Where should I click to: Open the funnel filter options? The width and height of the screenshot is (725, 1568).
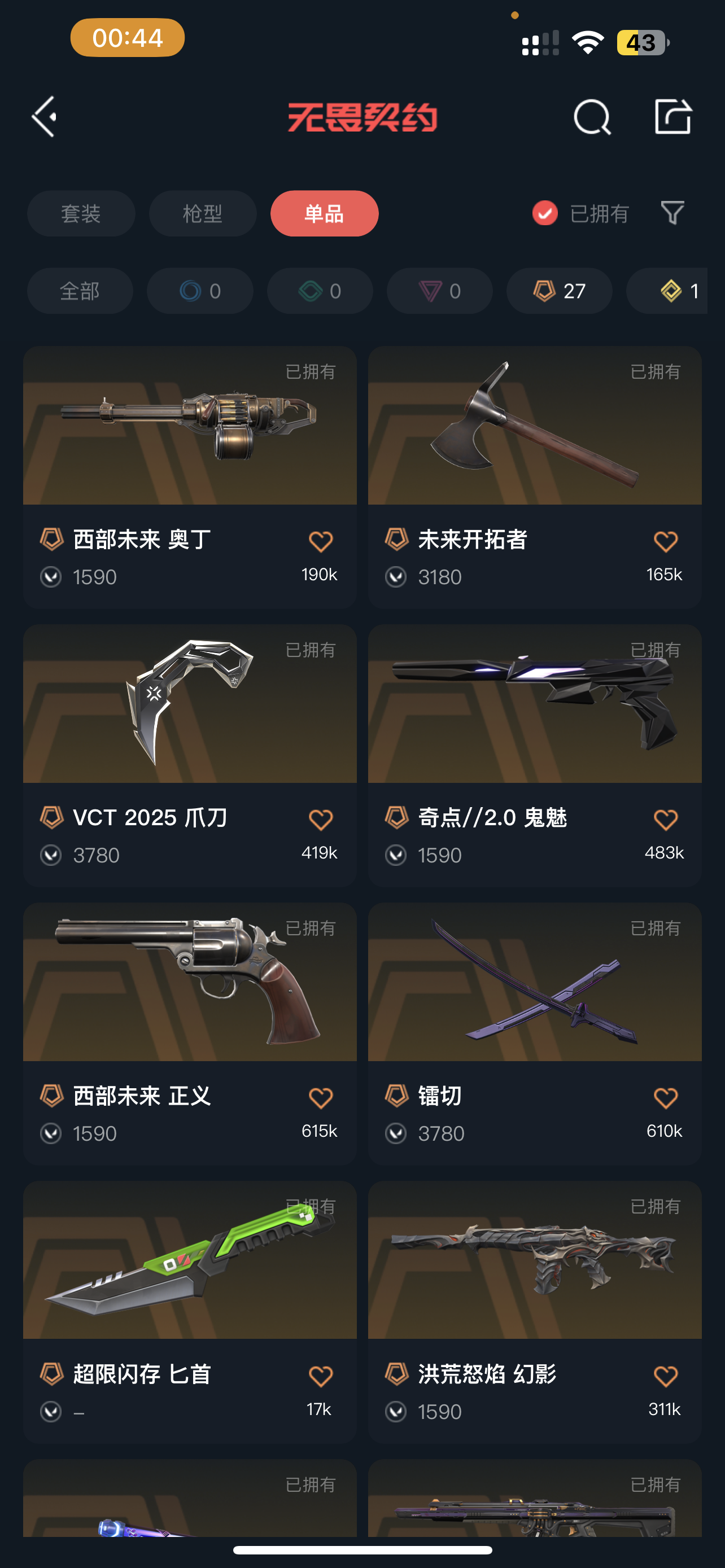pyautogui.click(x=672, y=213)
